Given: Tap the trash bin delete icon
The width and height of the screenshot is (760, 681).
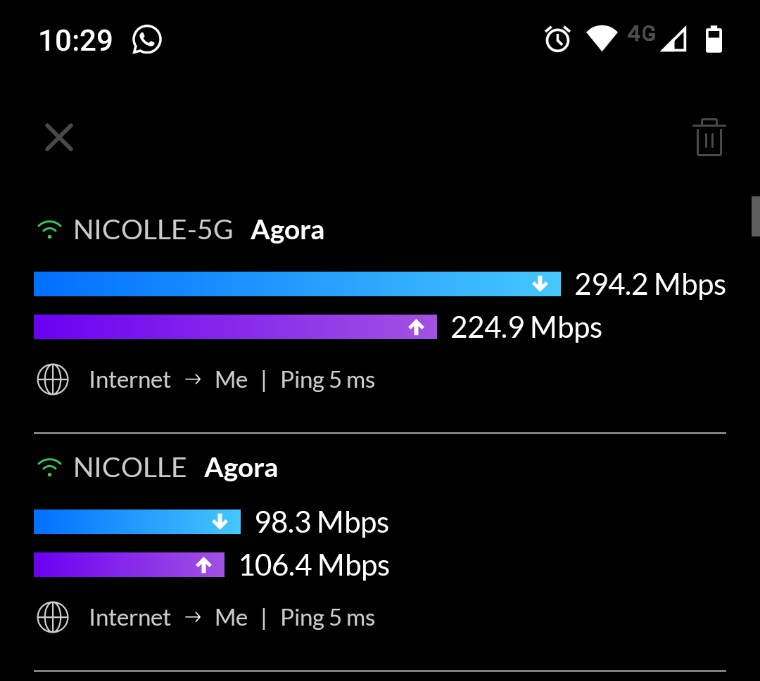Looking at the screenshot, I should 709,137.
